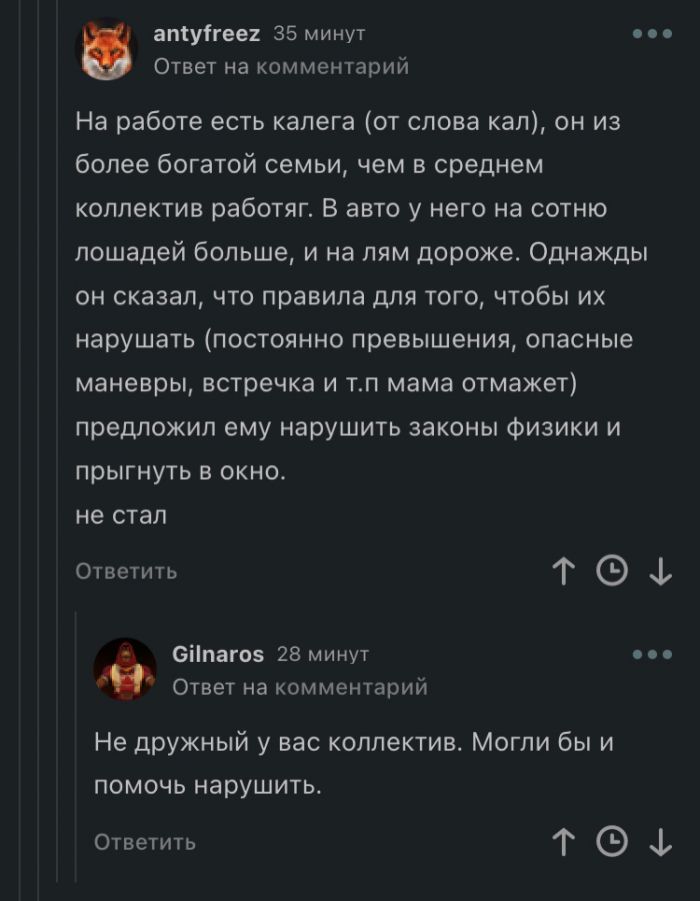The height and width of the screenshot is (901, 700).
Task: Open overflow menu on Gilnaros's comment
Action: 652,654
